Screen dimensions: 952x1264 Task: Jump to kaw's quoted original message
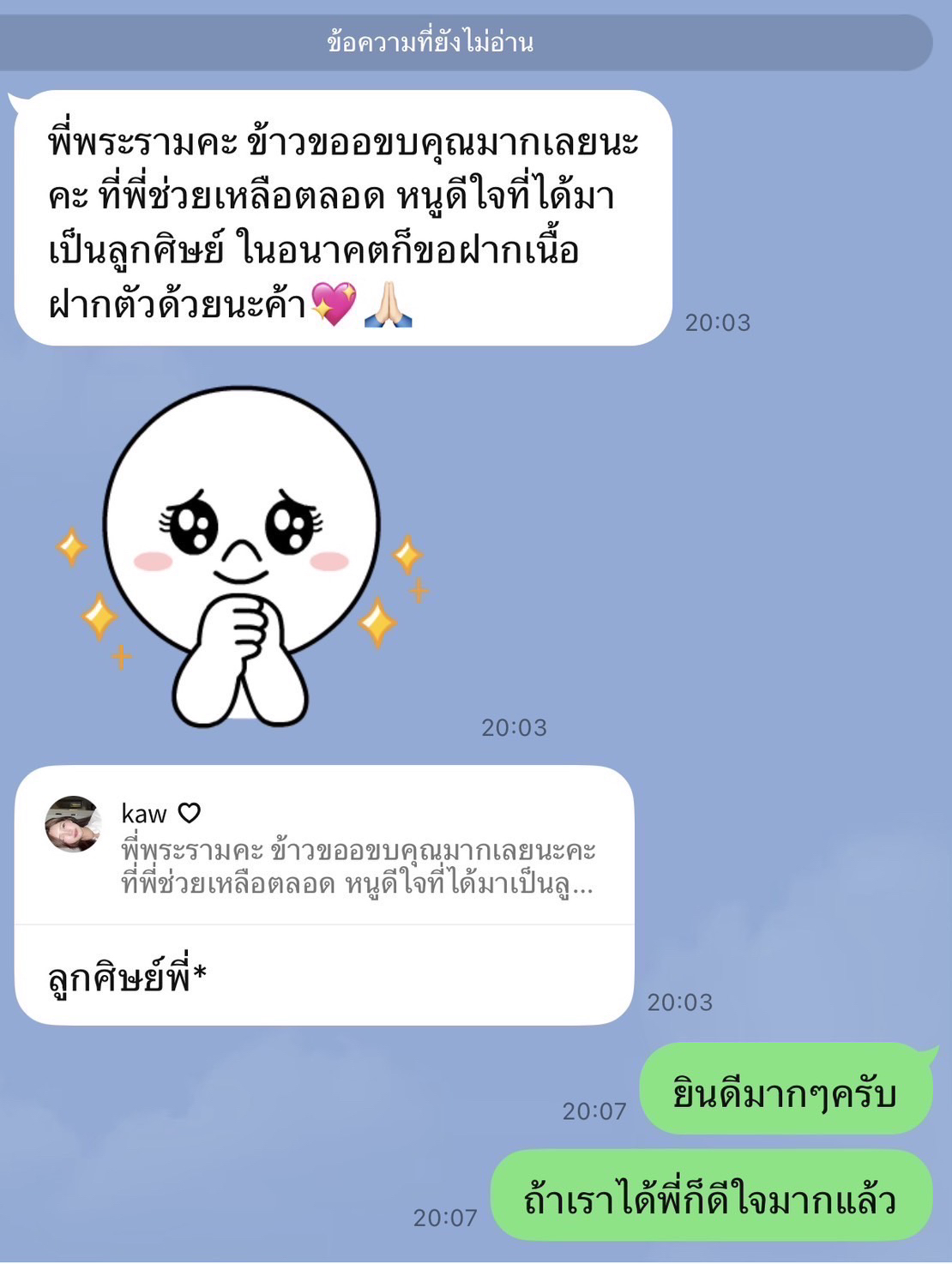pyautogui.click(x=343, y=847)
